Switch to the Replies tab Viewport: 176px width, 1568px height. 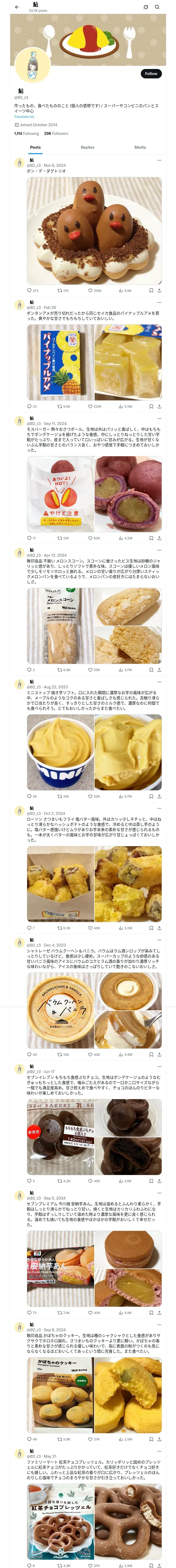click(x=87, y=147)
